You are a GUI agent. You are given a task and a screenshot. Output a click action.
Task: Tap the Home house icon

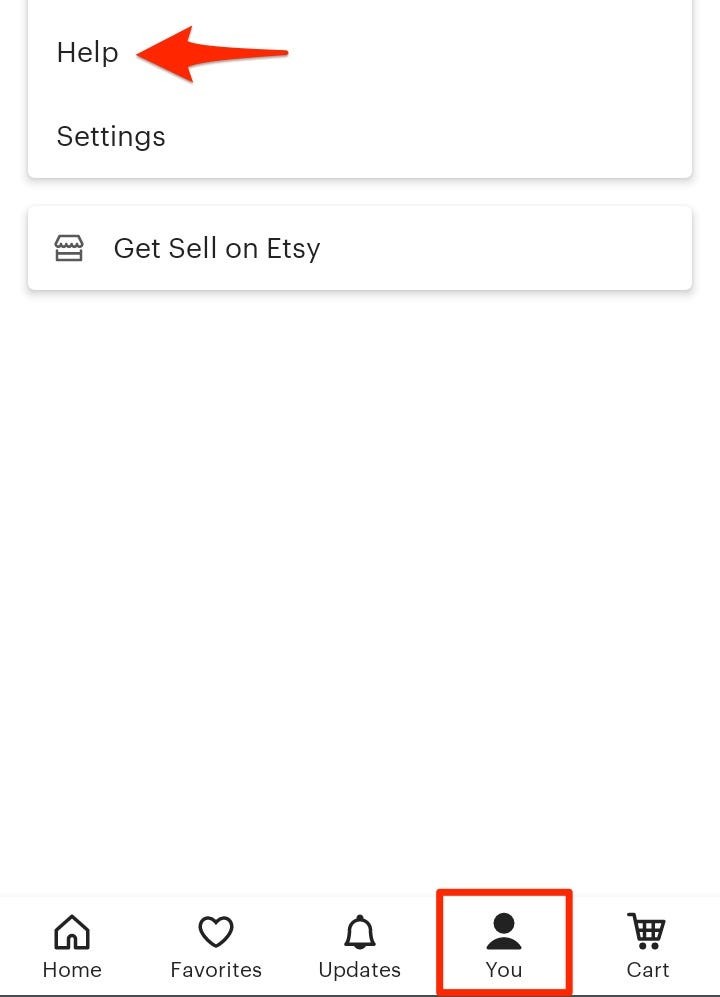(72, 932)
